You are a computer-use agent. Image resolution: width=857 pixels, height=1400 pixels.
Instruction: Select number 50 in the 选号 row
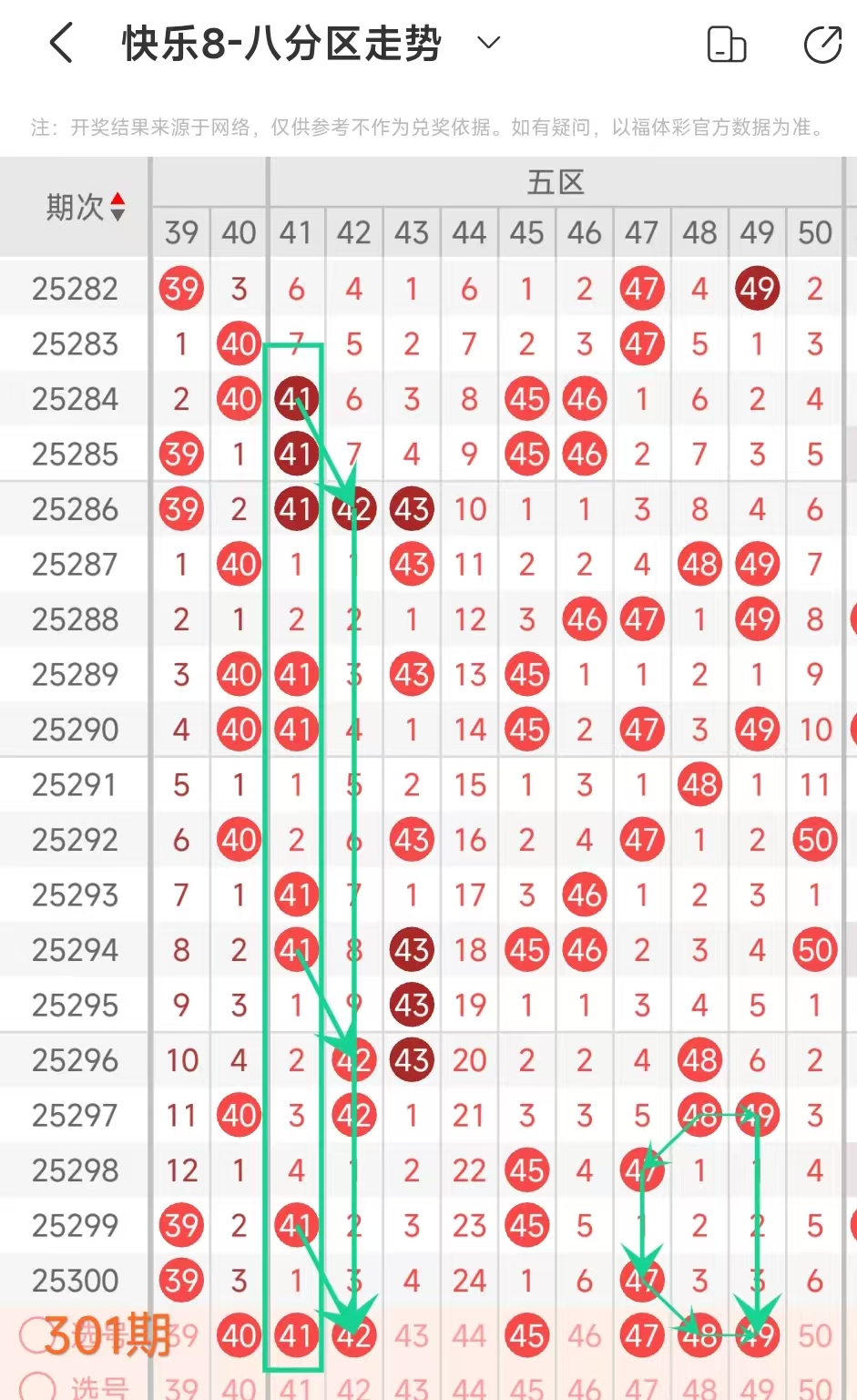point(815,1336)
